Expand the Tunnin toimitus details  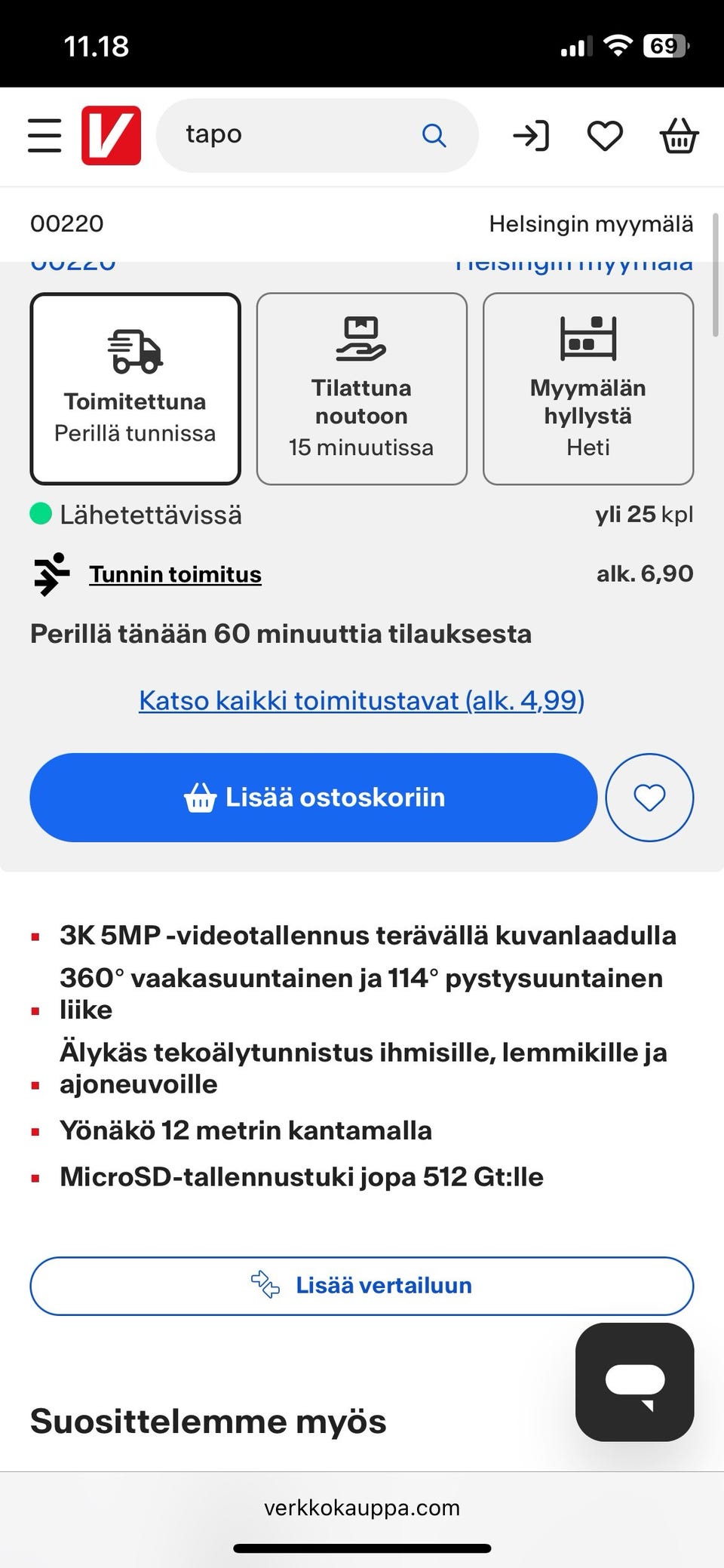click(x=176, y=573)
